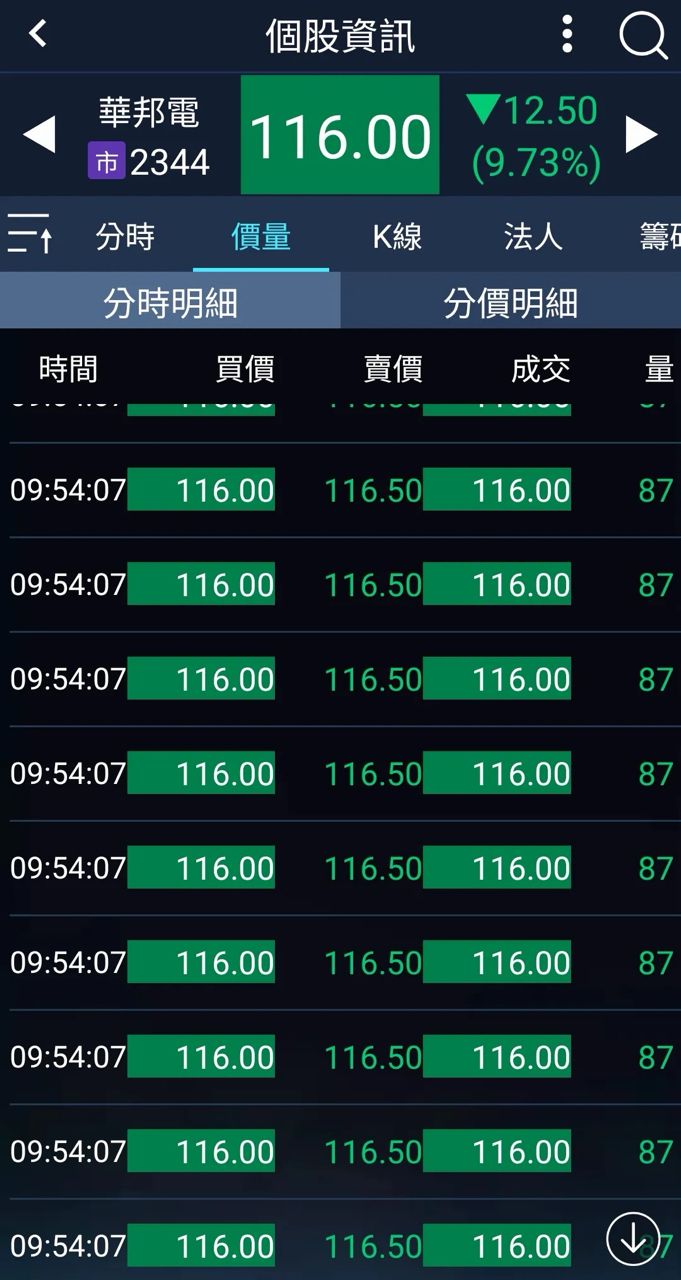This screenshot has height=1280, width=681.
Task: Show the 分時明細 segment
Action: [x=170, y=302]
